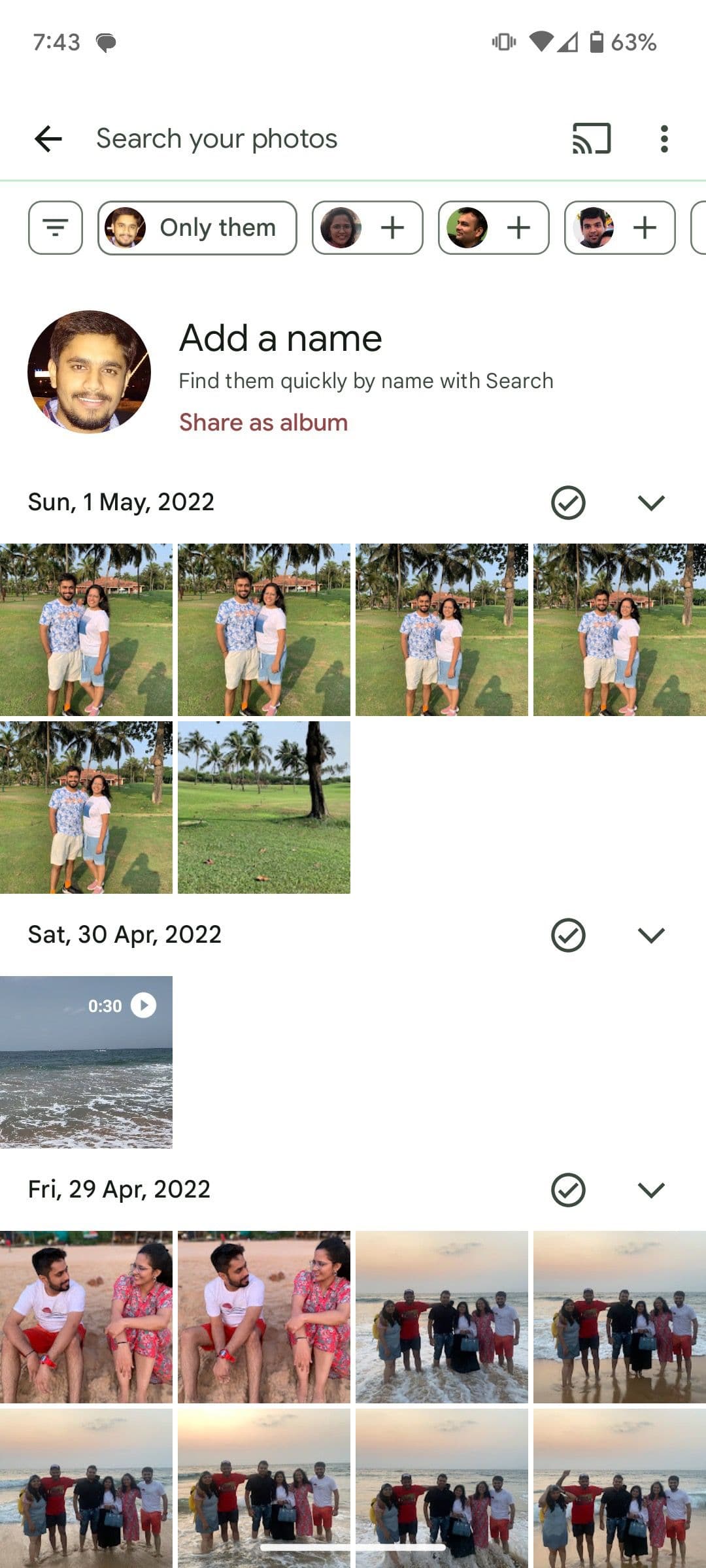Tap the back arrow to leave search
706x1568 pixels.
coord(48,138)
